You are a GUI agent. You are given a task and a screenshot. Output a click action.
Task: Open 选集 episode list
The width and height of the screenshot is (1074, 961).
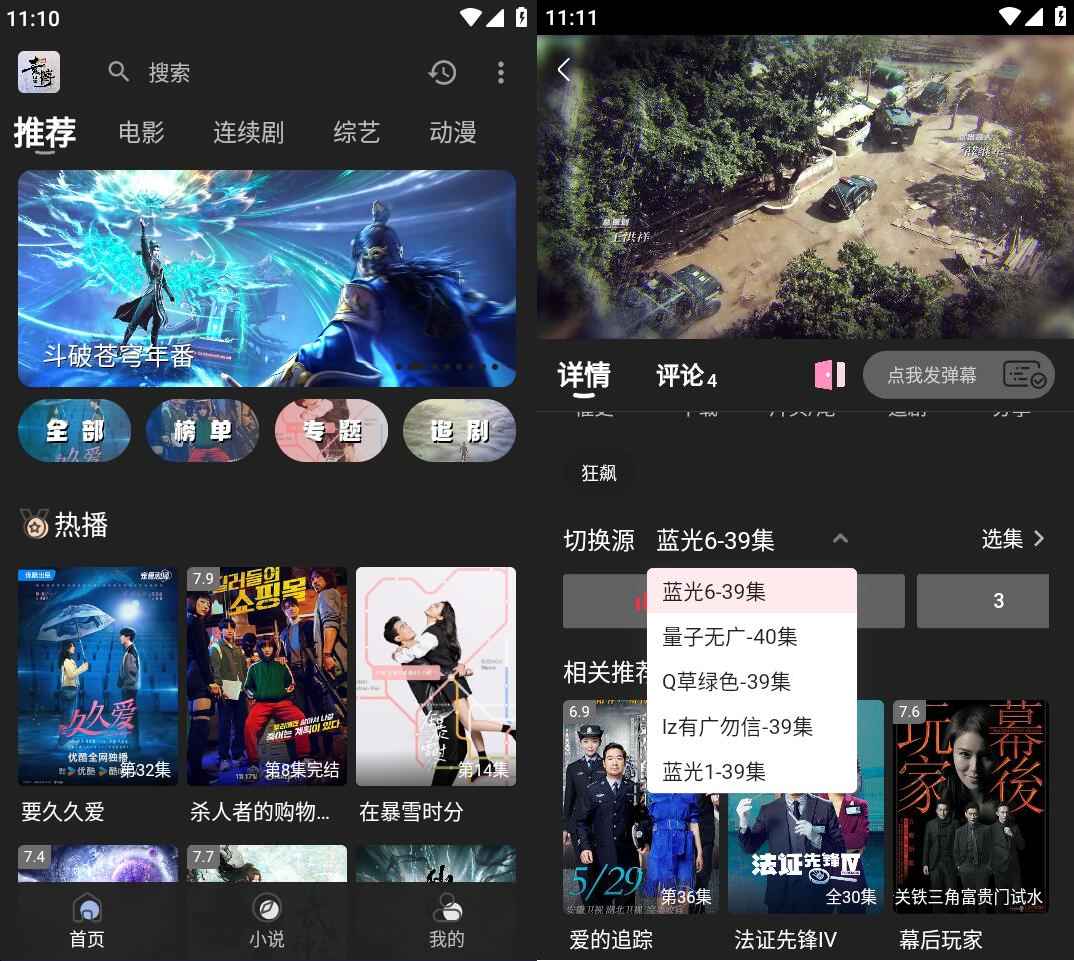tap(1012, 539)
